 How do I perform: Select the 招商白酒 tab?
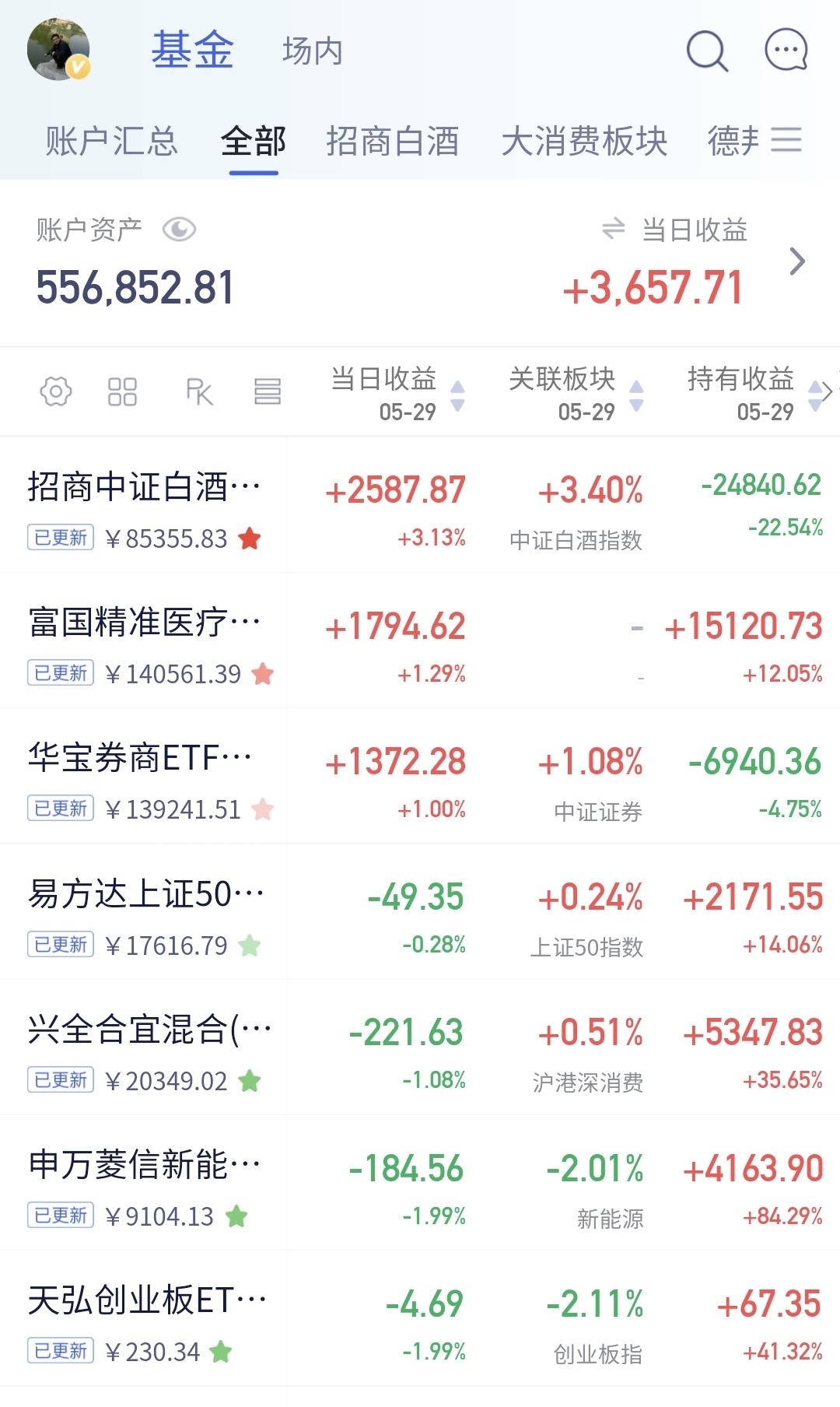392,141
